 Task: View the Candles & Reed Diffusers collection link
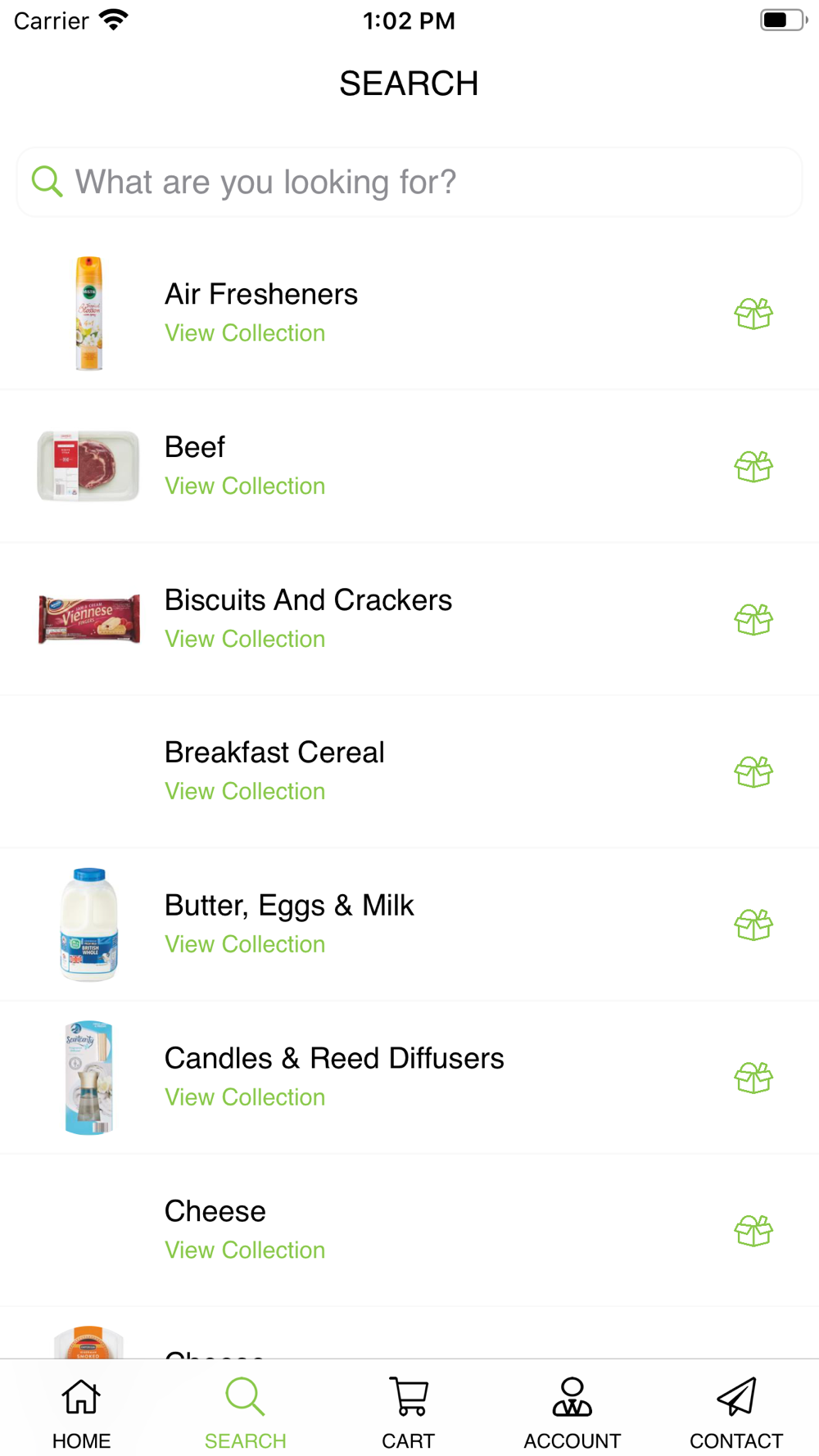coord(245,1097)
